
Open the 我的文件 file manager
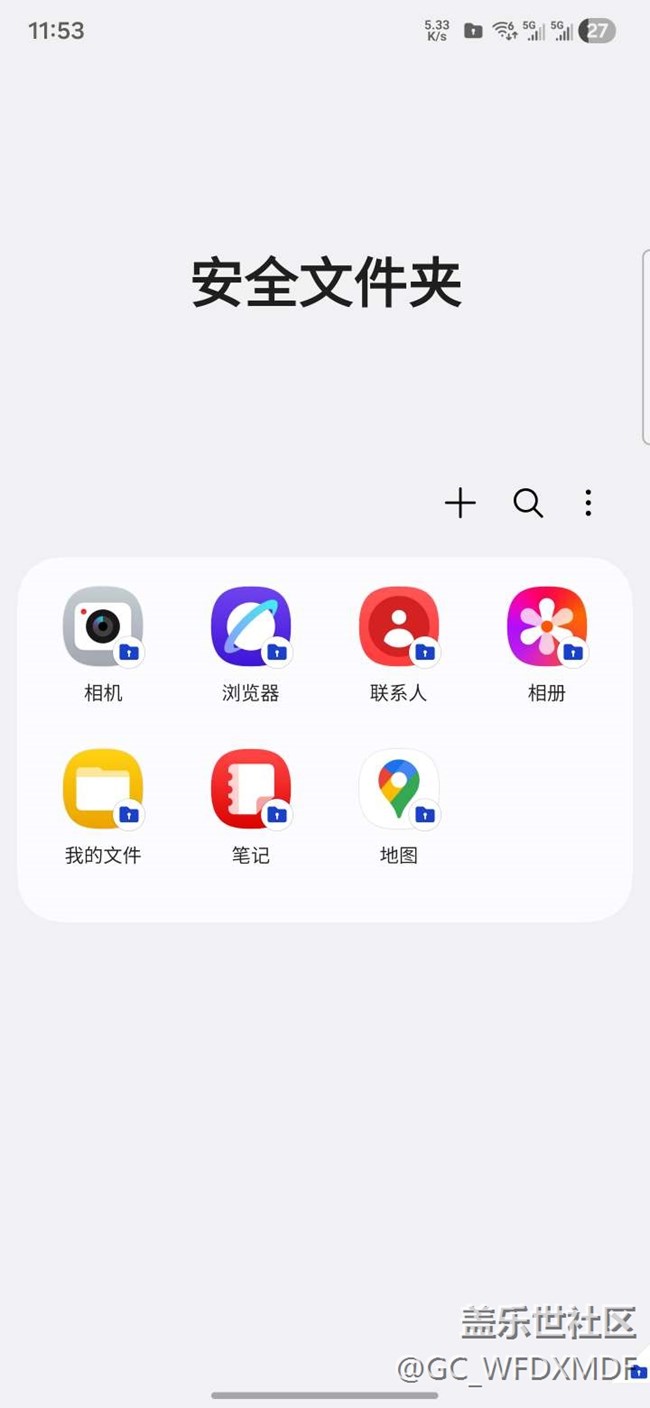click(103, 789)
